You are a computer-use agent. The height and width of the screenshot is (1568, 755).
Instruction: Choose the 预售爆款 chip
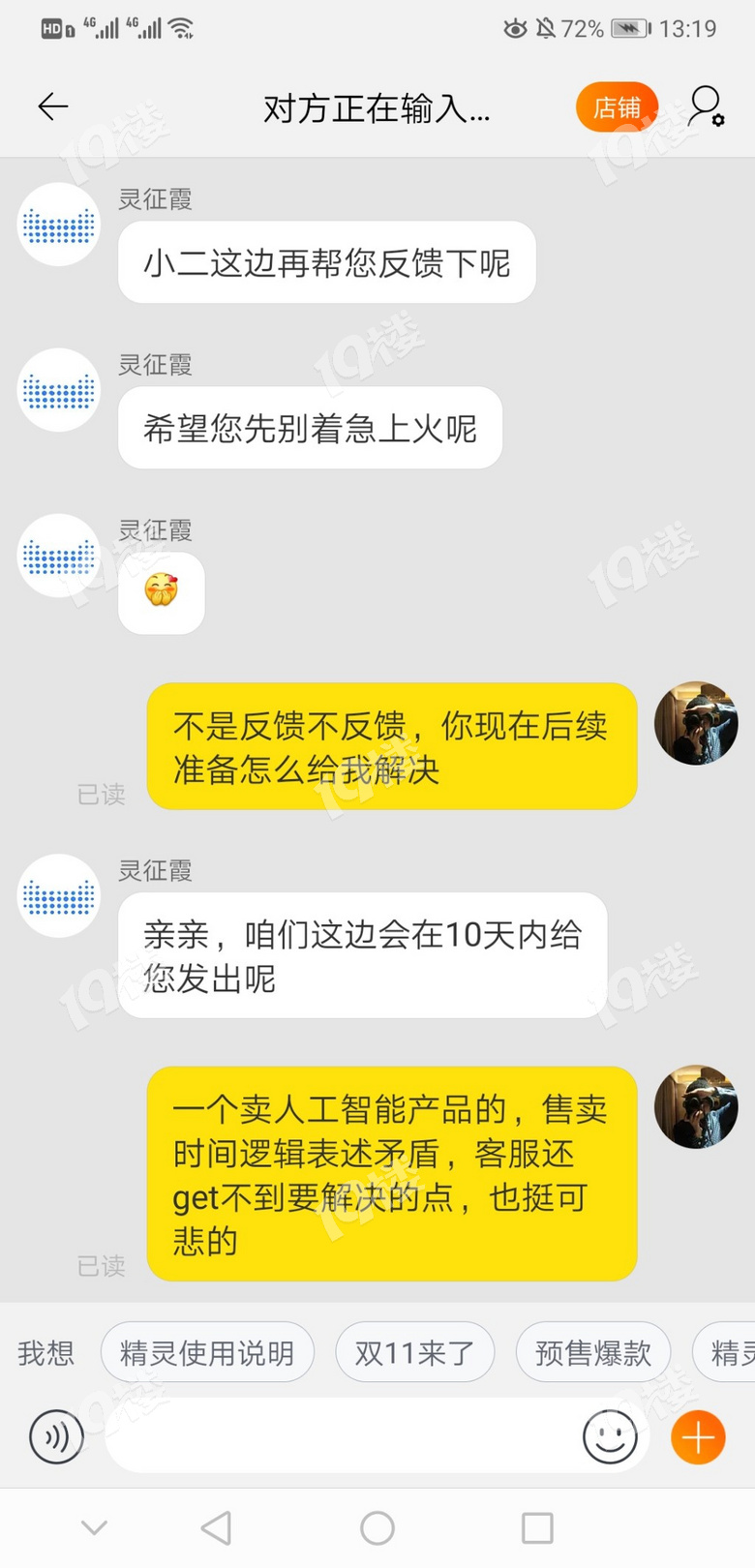[592, 1352]
